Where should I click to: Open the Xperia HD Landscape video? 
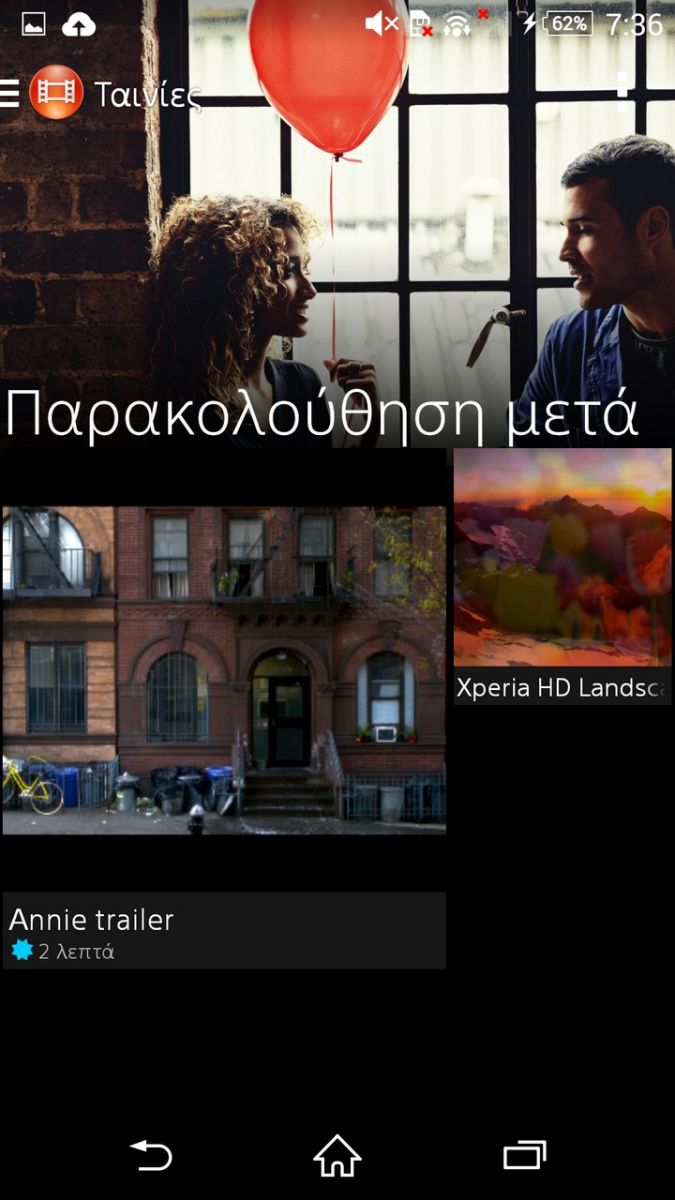coord(562,576)
